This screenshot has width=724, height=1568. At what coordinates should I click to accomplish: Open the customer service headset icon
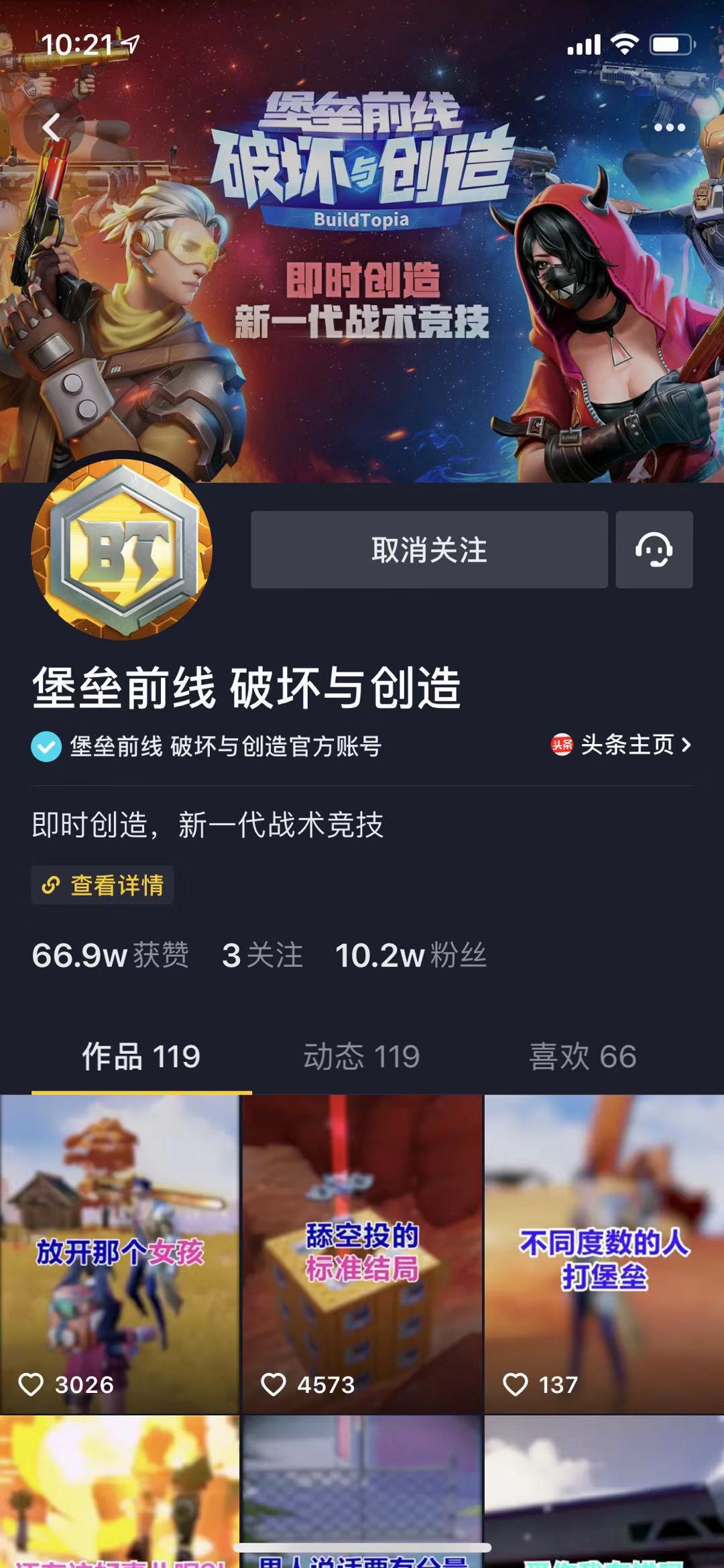[654, 550]
